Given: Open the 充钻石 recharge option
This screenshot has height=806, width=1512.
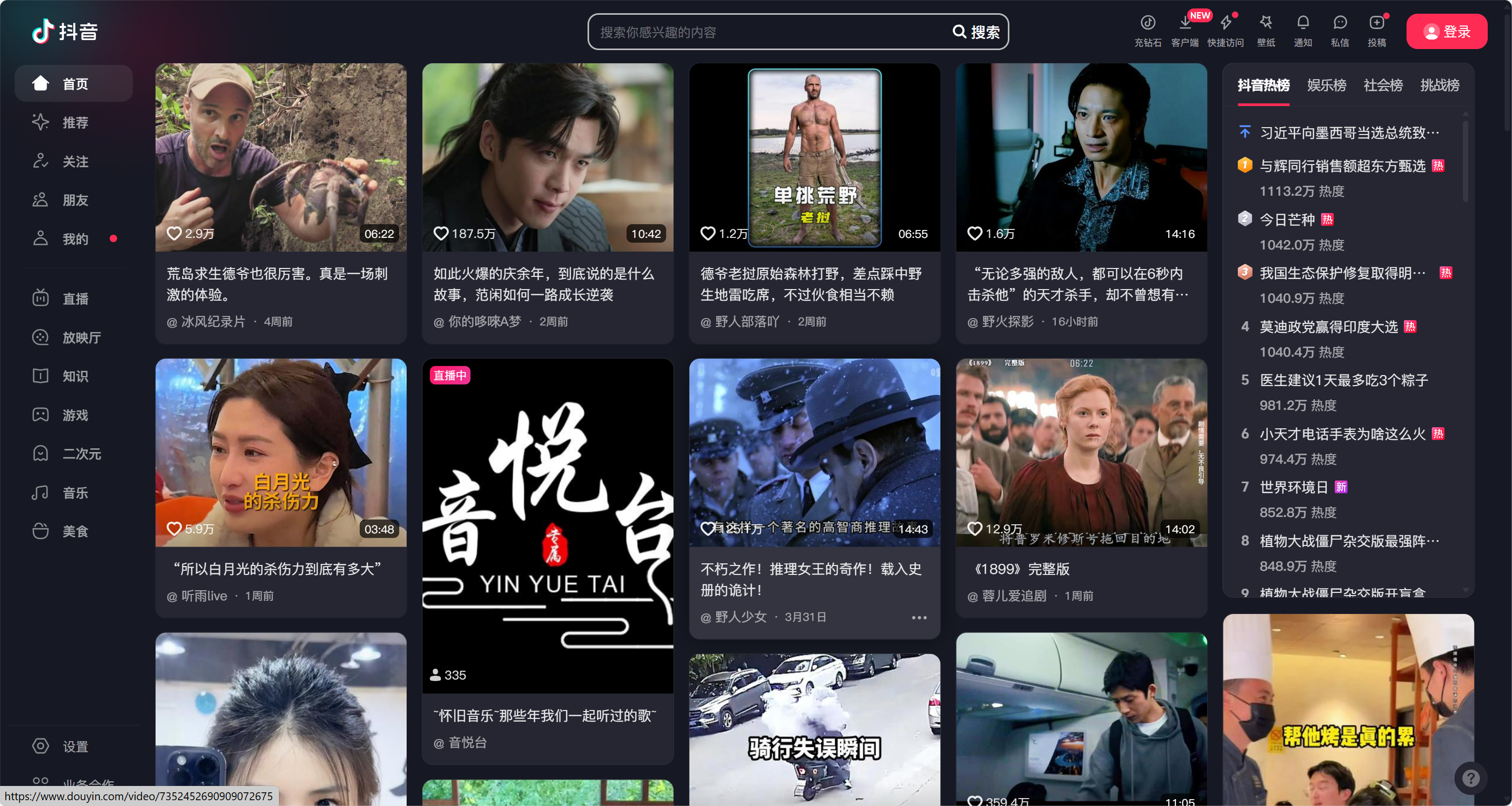Looking at the screenshot, I should pyautogui.click(x=1148, y=31).
